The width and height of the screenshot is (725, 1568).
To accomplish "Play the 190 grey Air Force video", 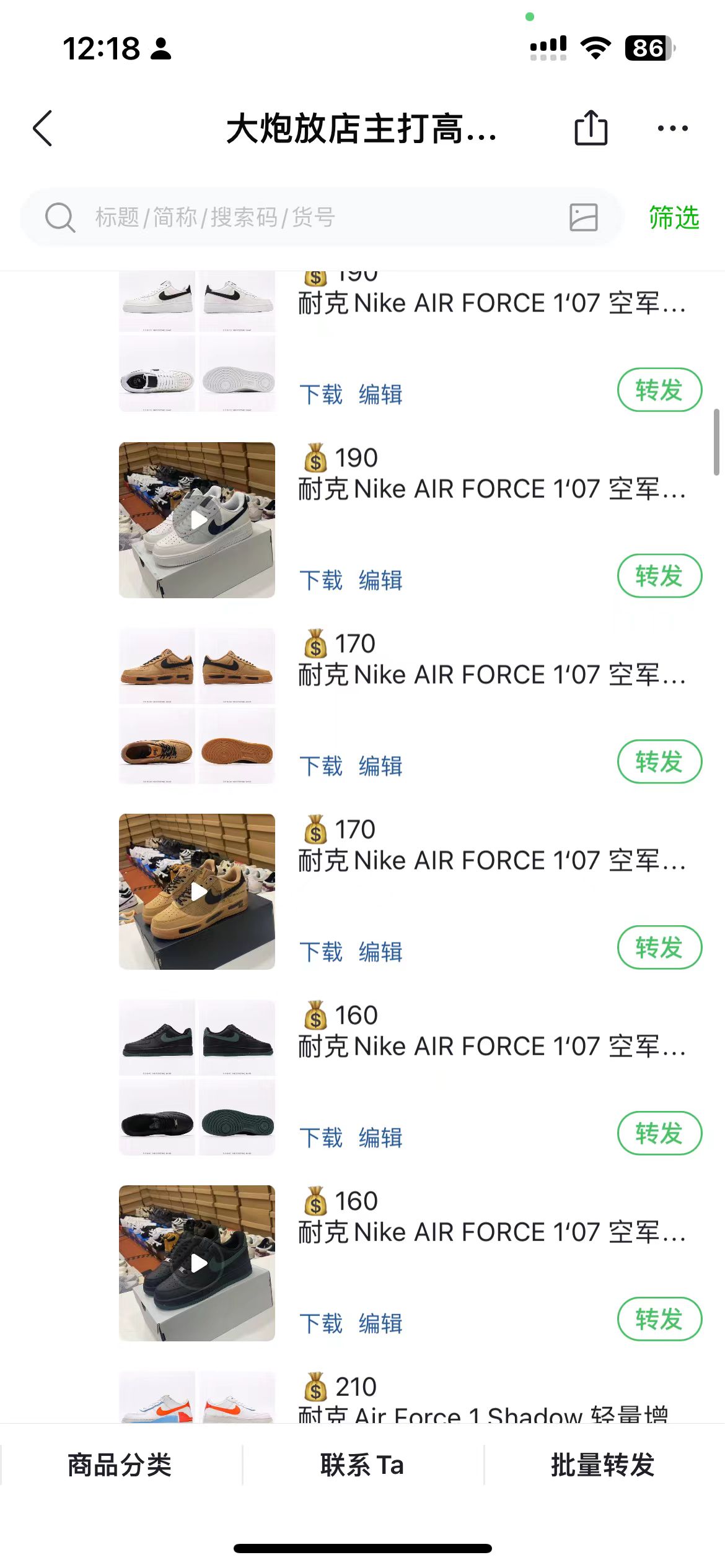I will (197, 520).
